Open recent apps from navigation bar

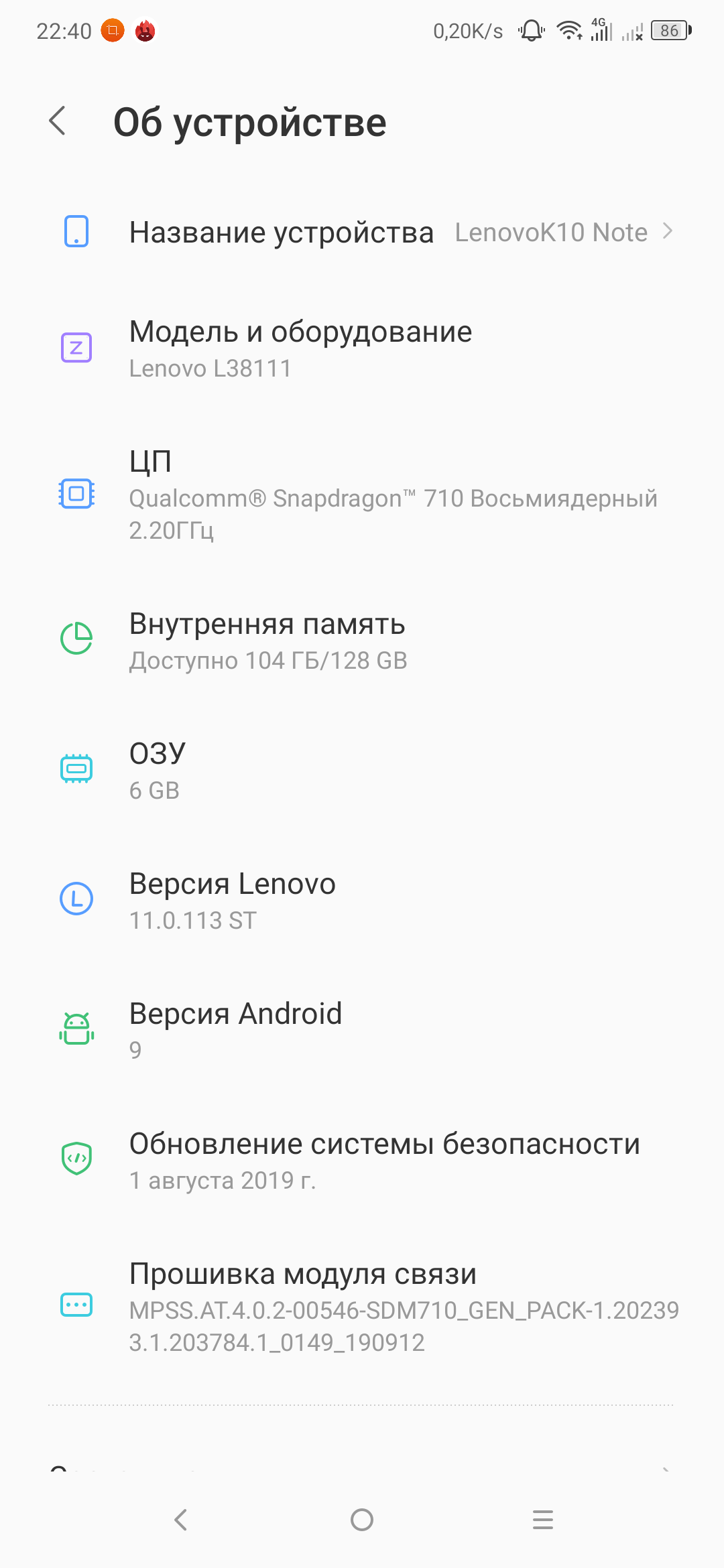click(x=542, y=1520)
